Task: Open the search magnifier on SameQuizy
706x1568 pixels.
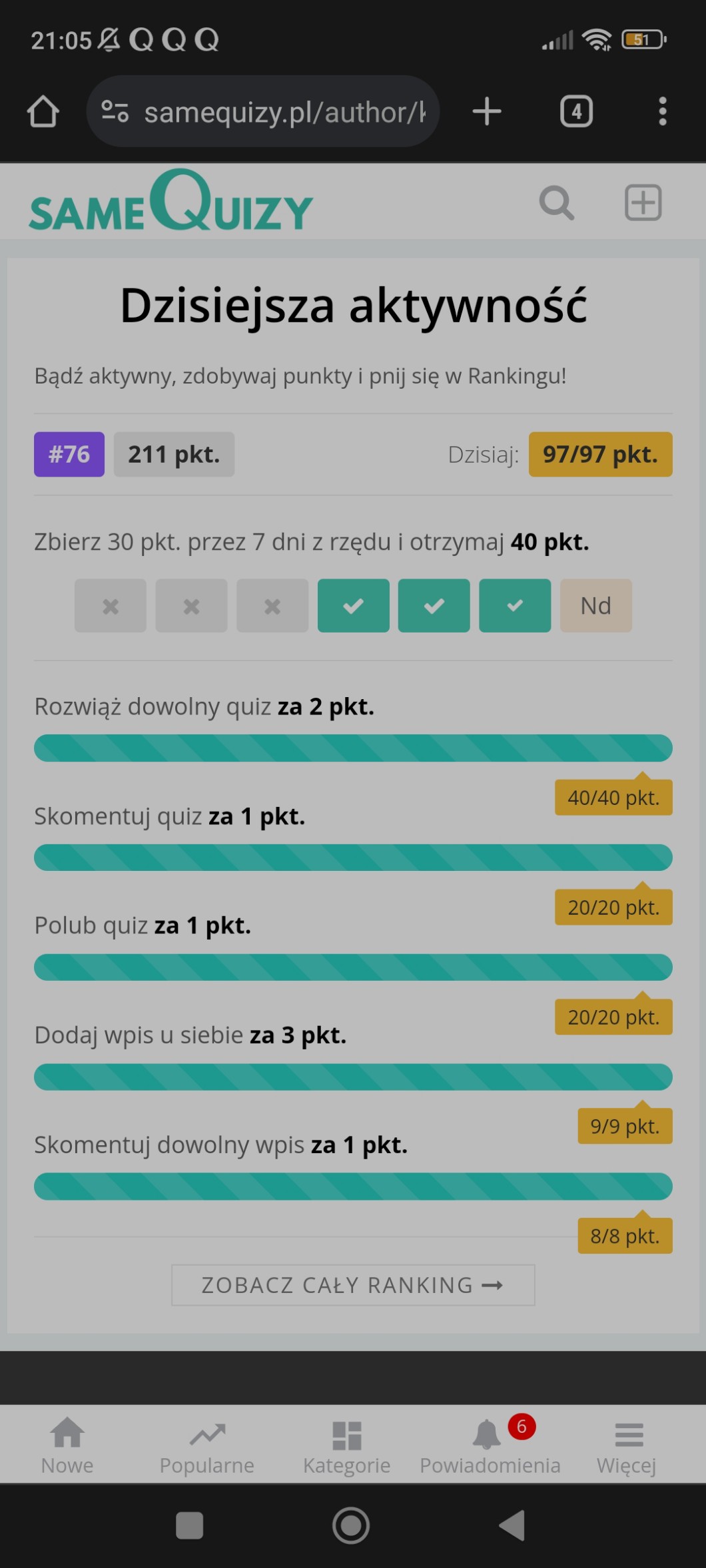Action: coord(557,202)
